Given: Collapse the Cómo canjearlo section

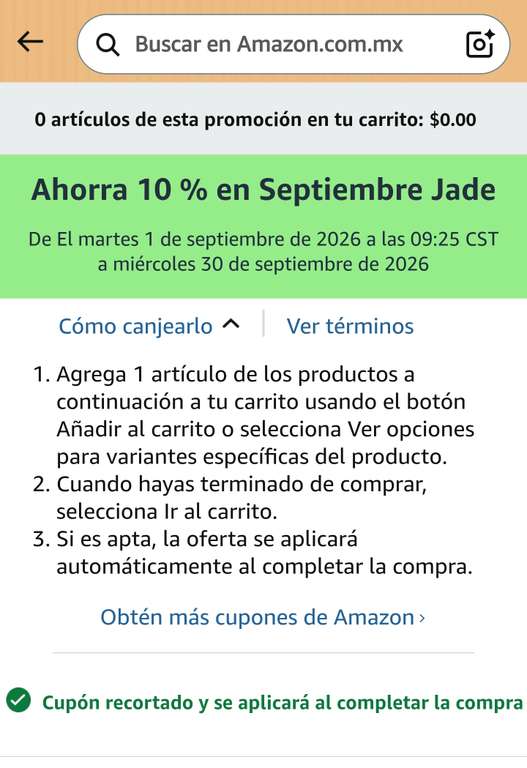Looking at the screenshot, I should (149, 326).
